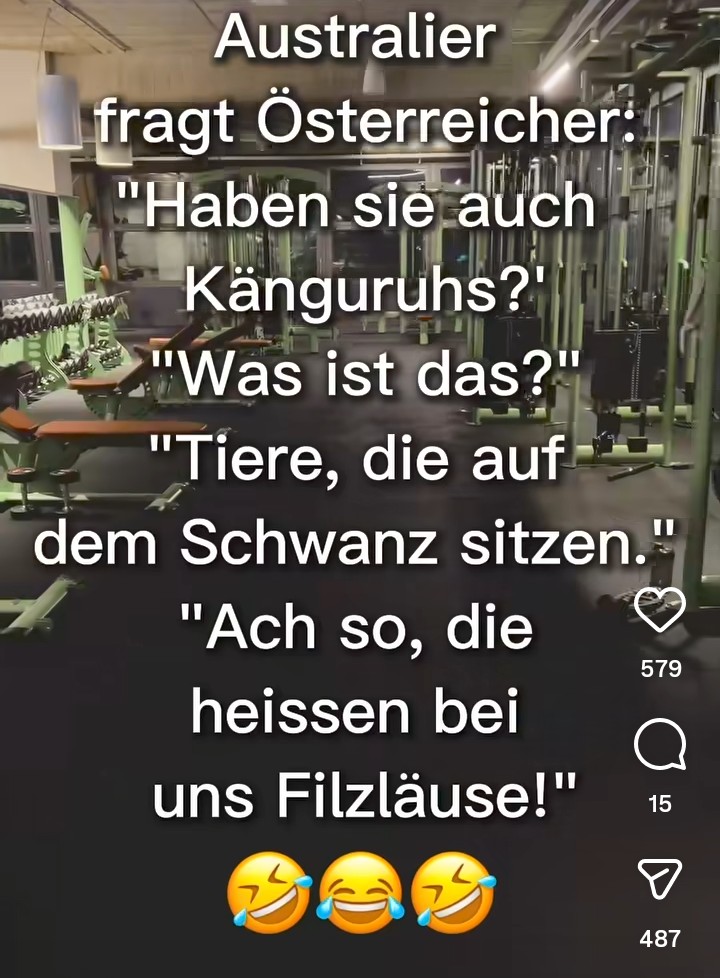The height and width of the screenshot is (978, 720).
Task: Select the punchline uns Filzläuse
Action: coord(360,792)
